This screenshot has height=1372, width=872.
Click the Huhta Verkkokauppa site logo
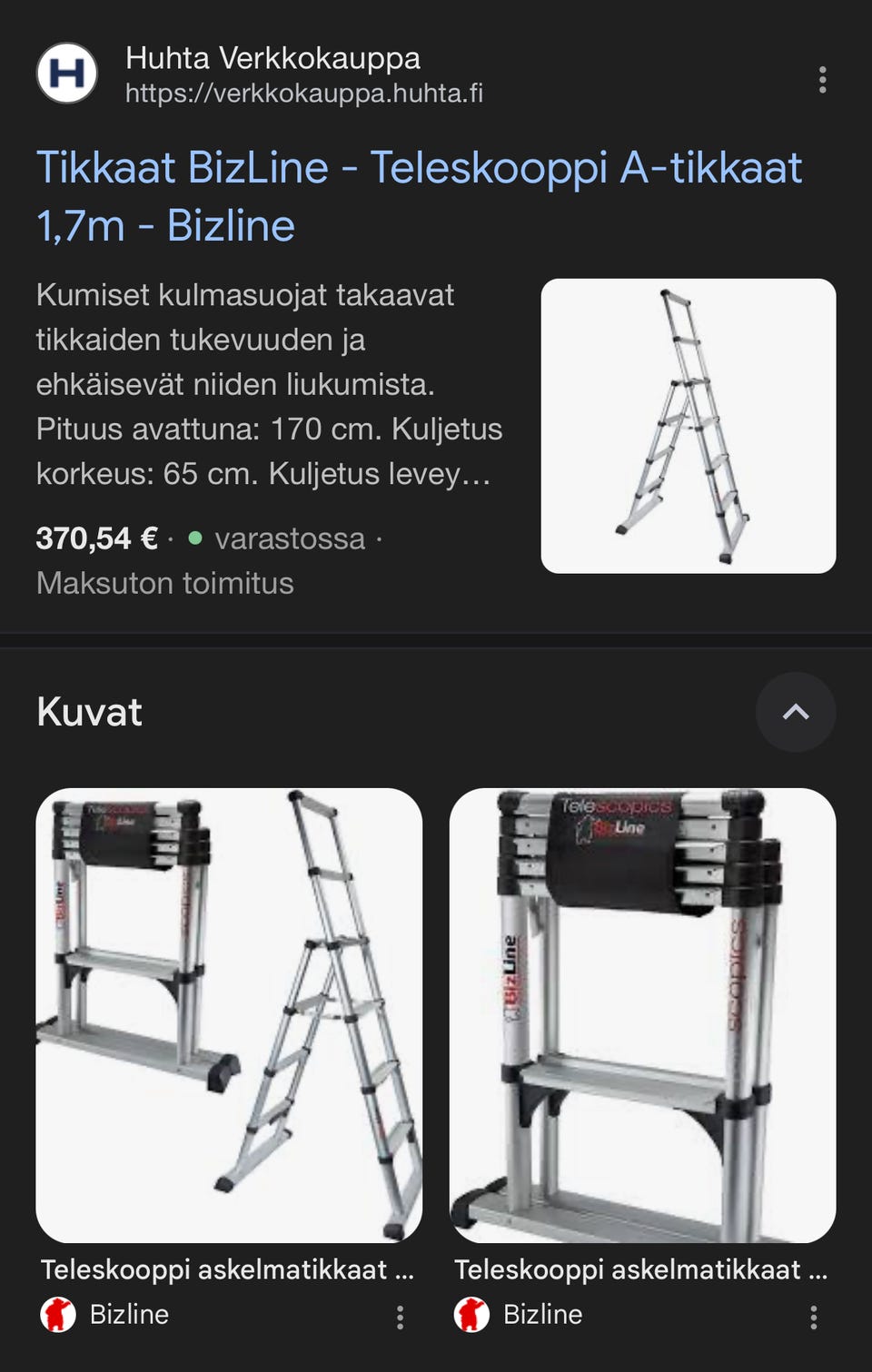click(65, 73)
